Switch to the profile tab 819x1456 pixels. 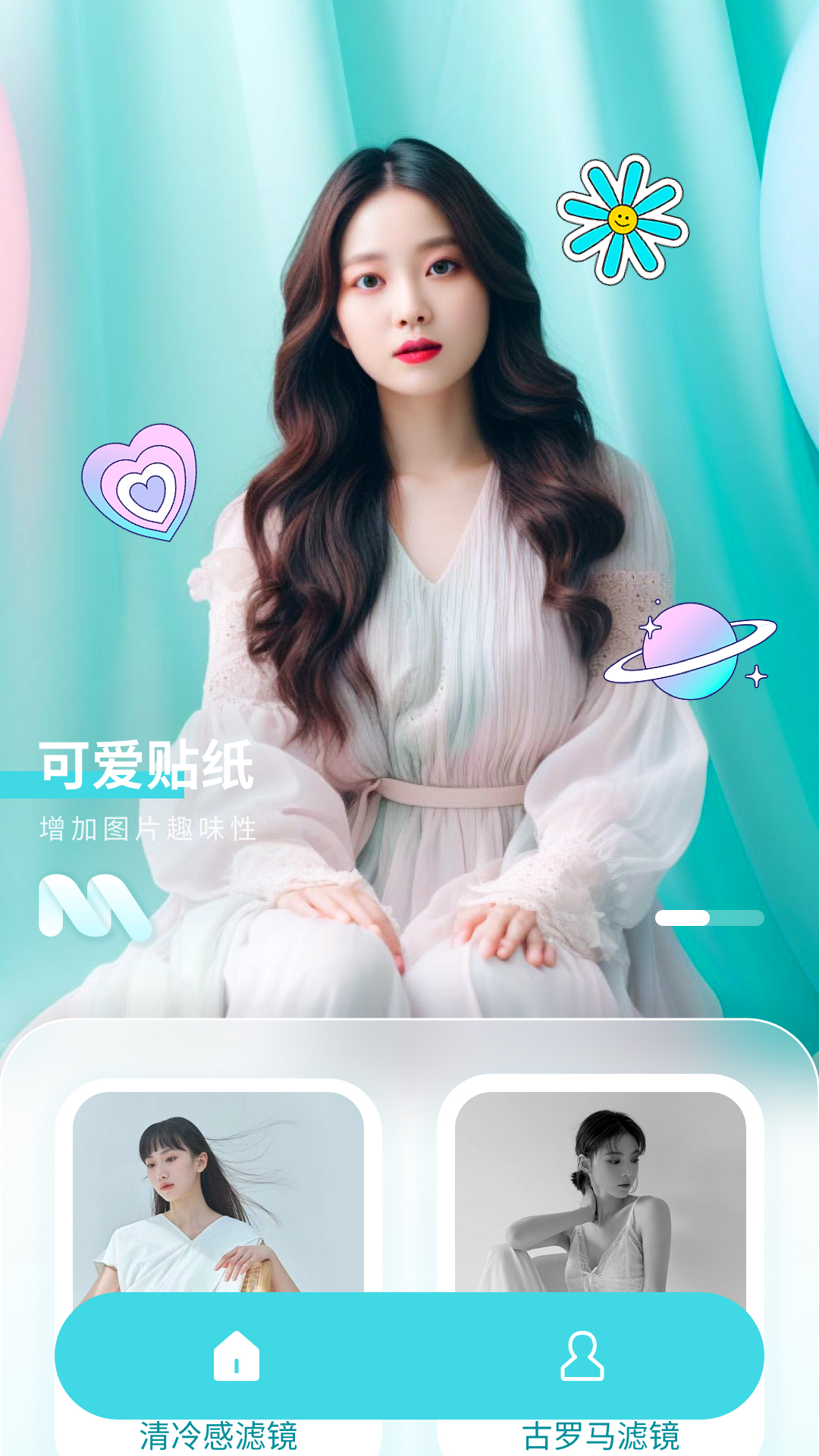click(582, 1355)
